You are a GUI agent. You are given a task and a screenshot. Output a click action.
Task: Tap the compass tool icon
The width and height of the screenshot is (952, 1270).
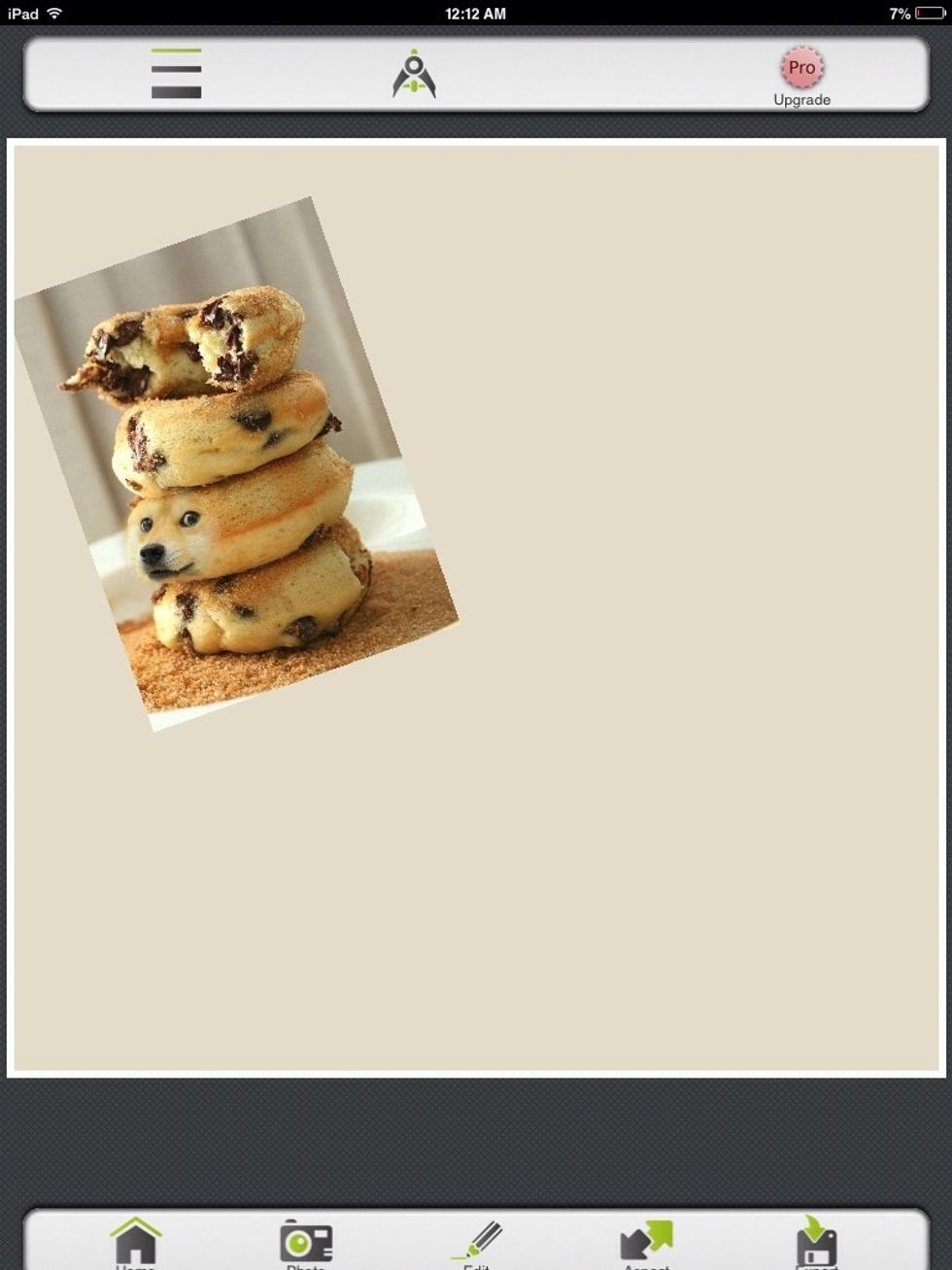pos(414,74)
